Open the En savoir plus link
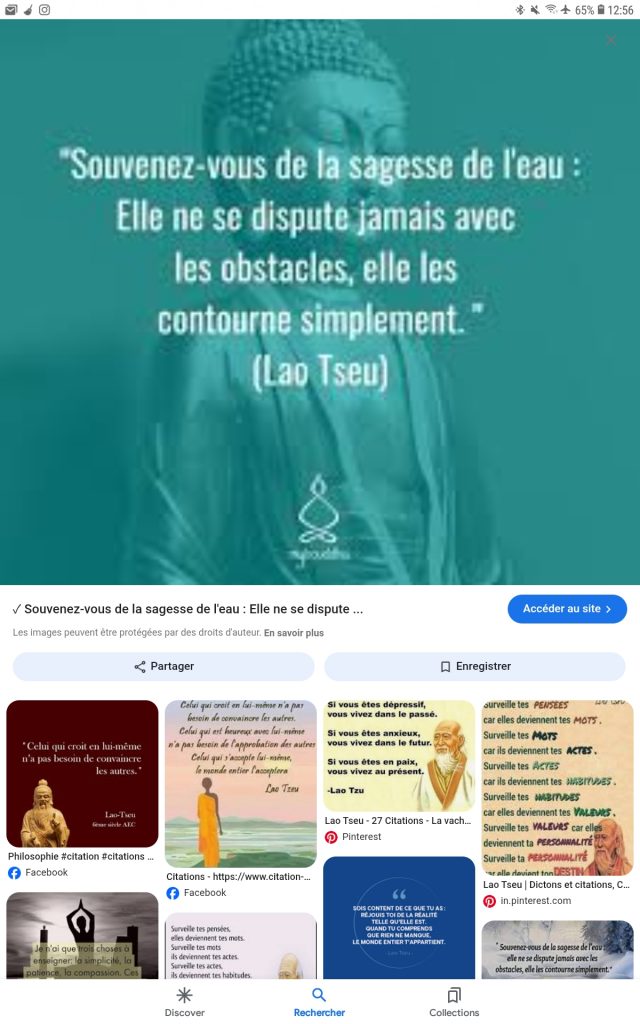This screenshot has height=1024, width=640. point(294,633)
